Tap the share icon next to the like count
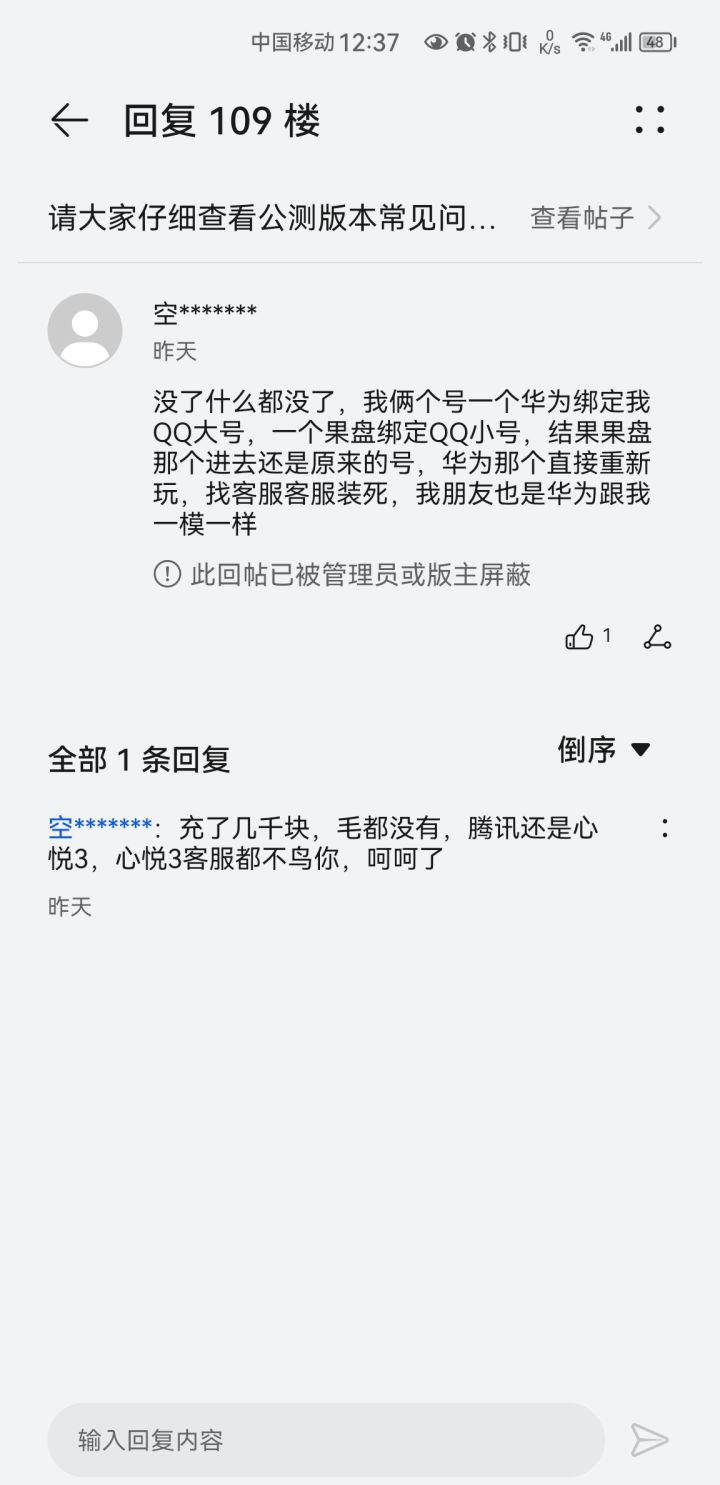This screenshot has height=1485, width=720. point(659,637)
